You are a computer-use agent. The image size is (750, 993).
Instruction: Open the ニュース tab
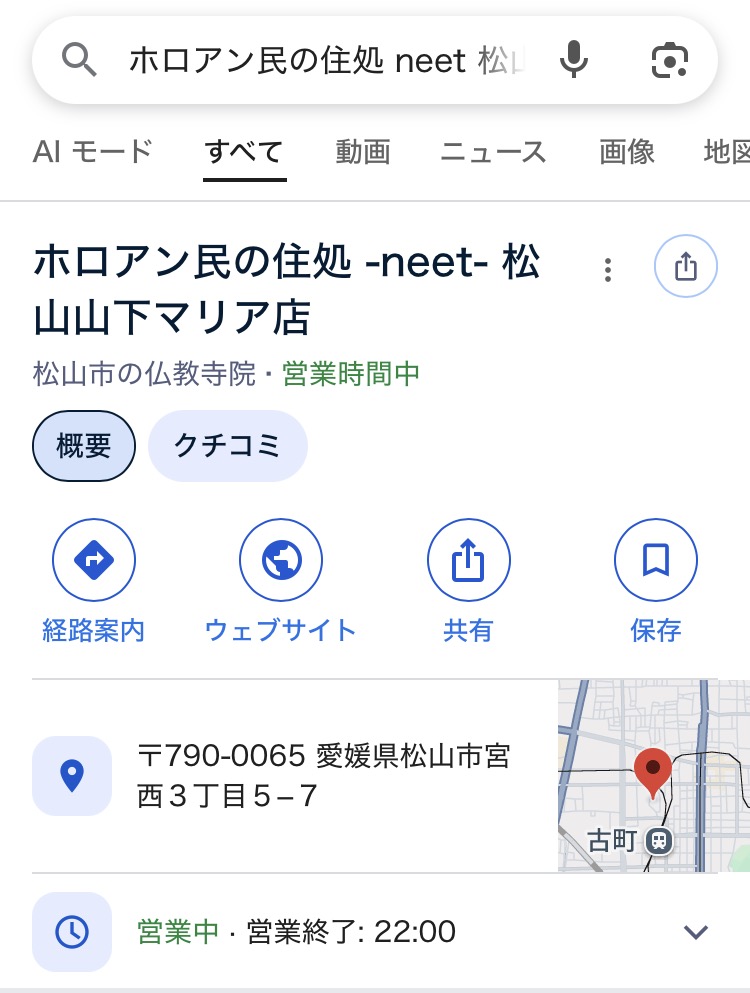point(493,153)
